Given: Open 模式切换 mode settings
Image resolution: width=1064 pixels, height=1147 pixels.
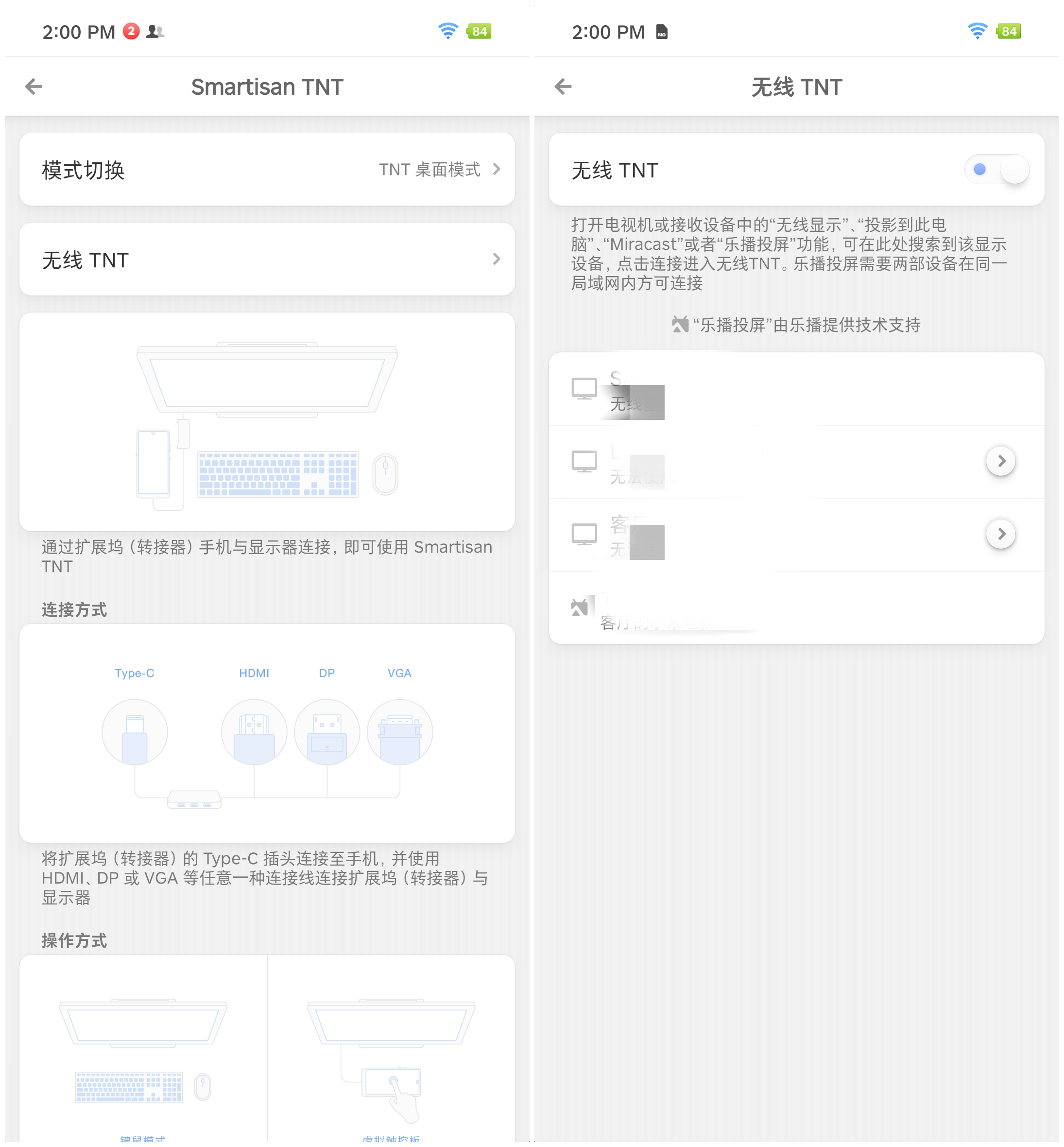Looking at the screenshot, I should [x=267, y=169].
